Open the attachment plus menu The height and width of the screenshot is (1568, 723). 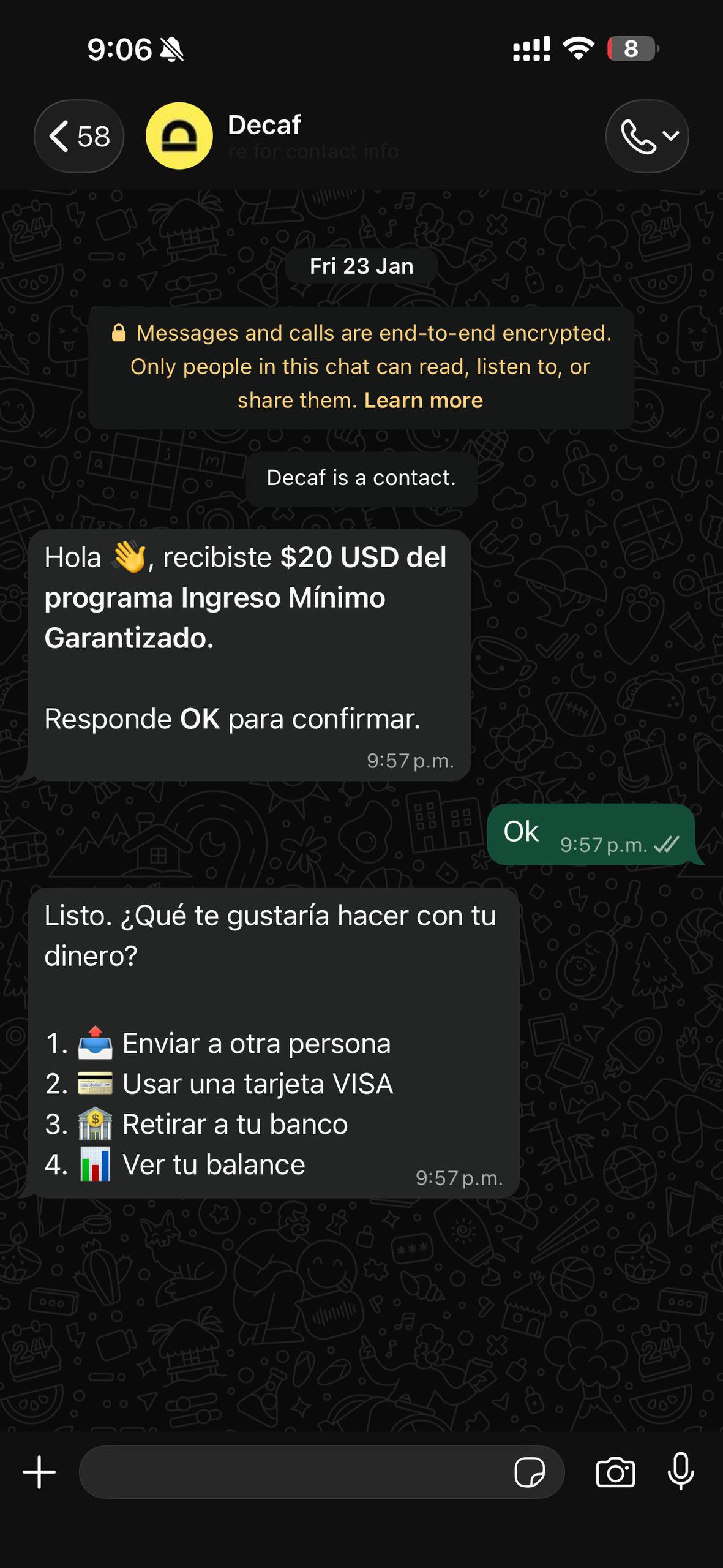pyautogui.click(x=39, y=1472)
